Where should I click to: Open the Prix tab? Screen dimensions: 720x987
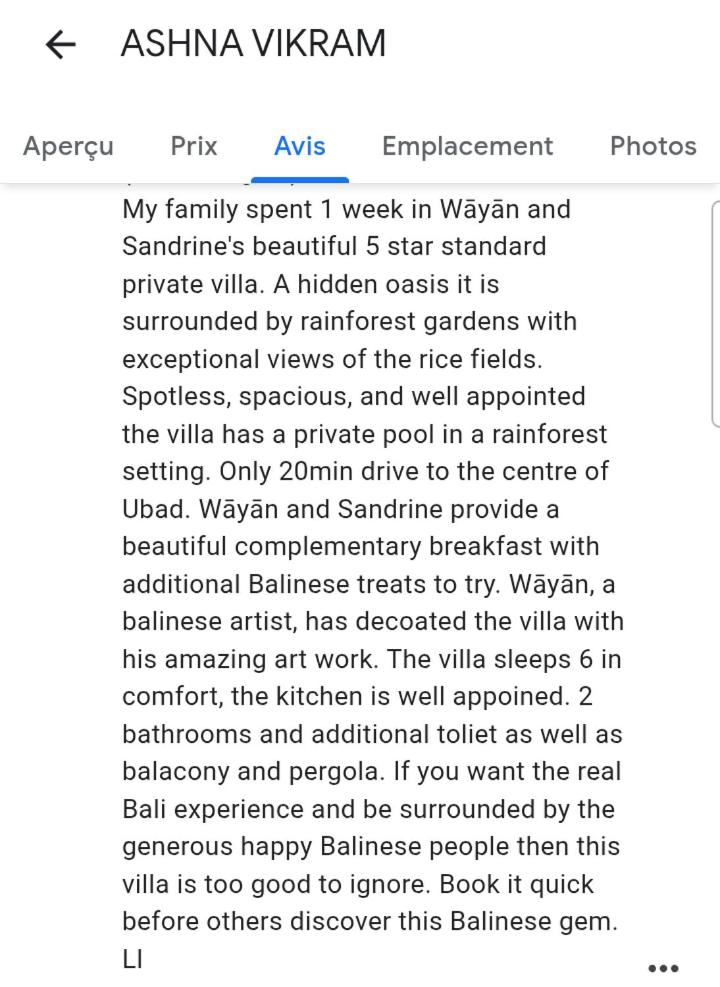coord(194,146)
